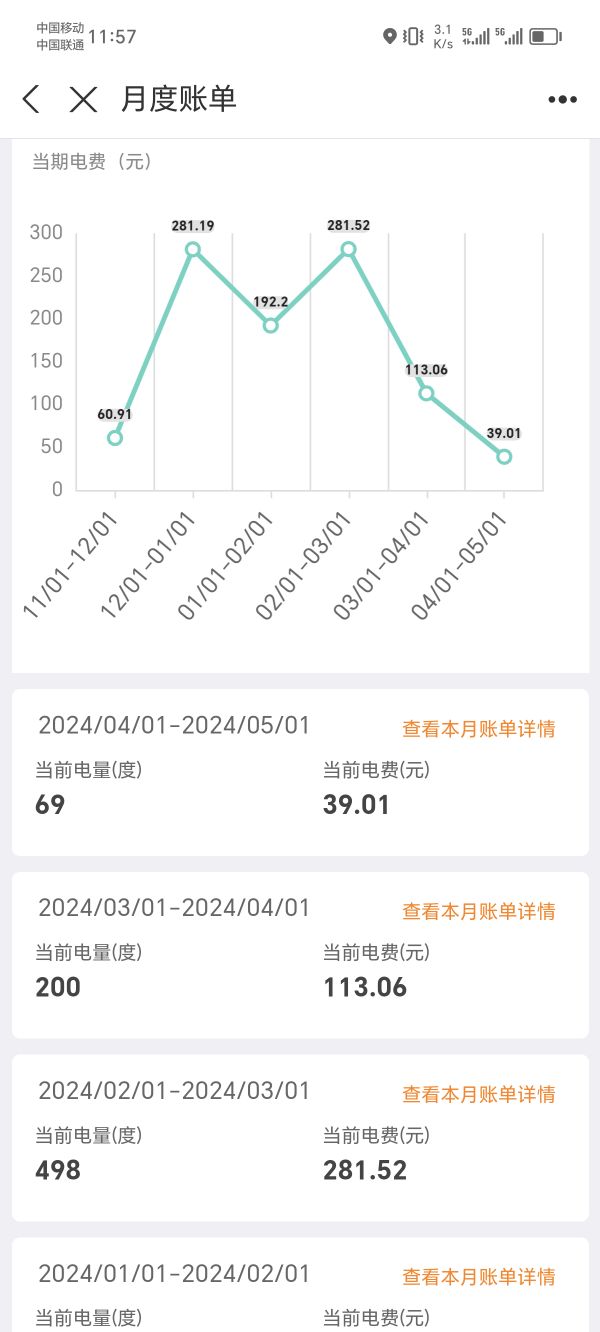
Task: Go back from the 月度账单 page
Action: click(31, 99)
